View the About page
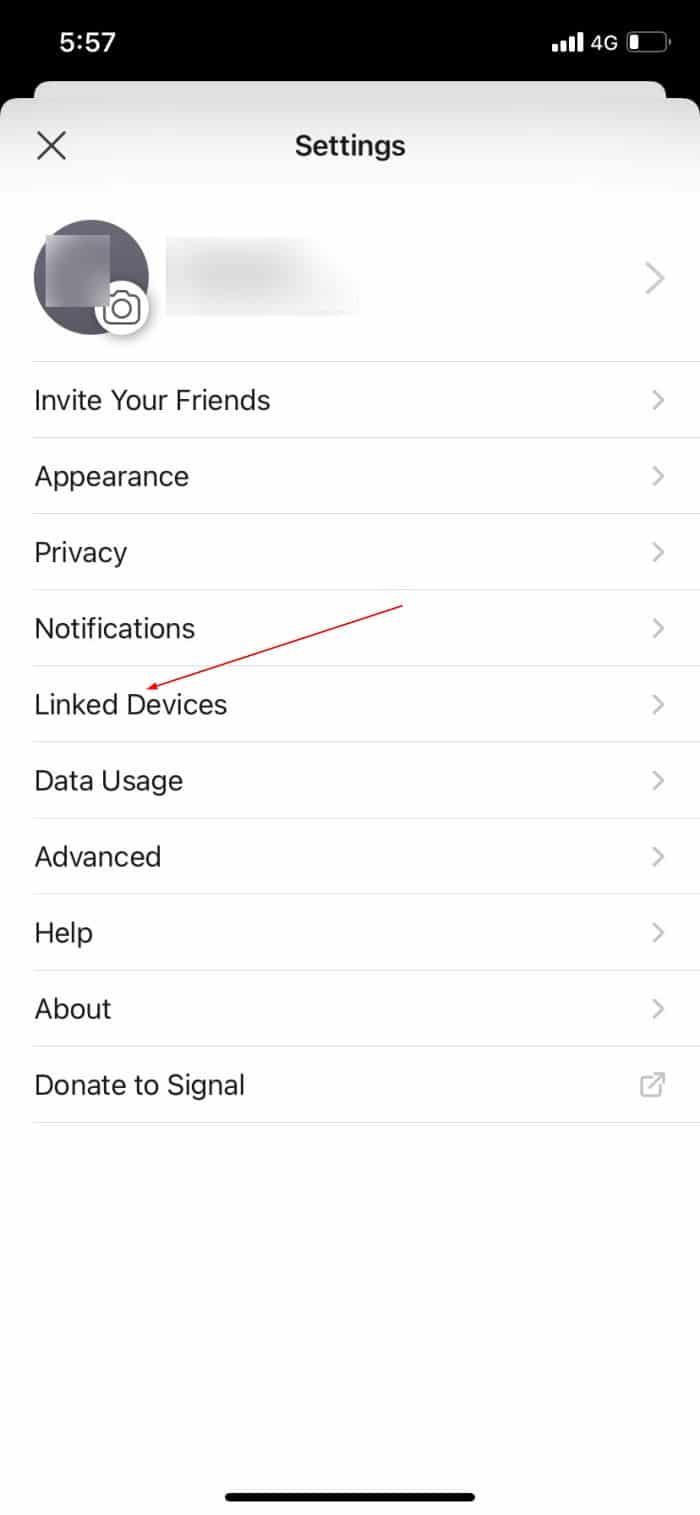Screen dimensions: 700x1515 coord(73,1008)
